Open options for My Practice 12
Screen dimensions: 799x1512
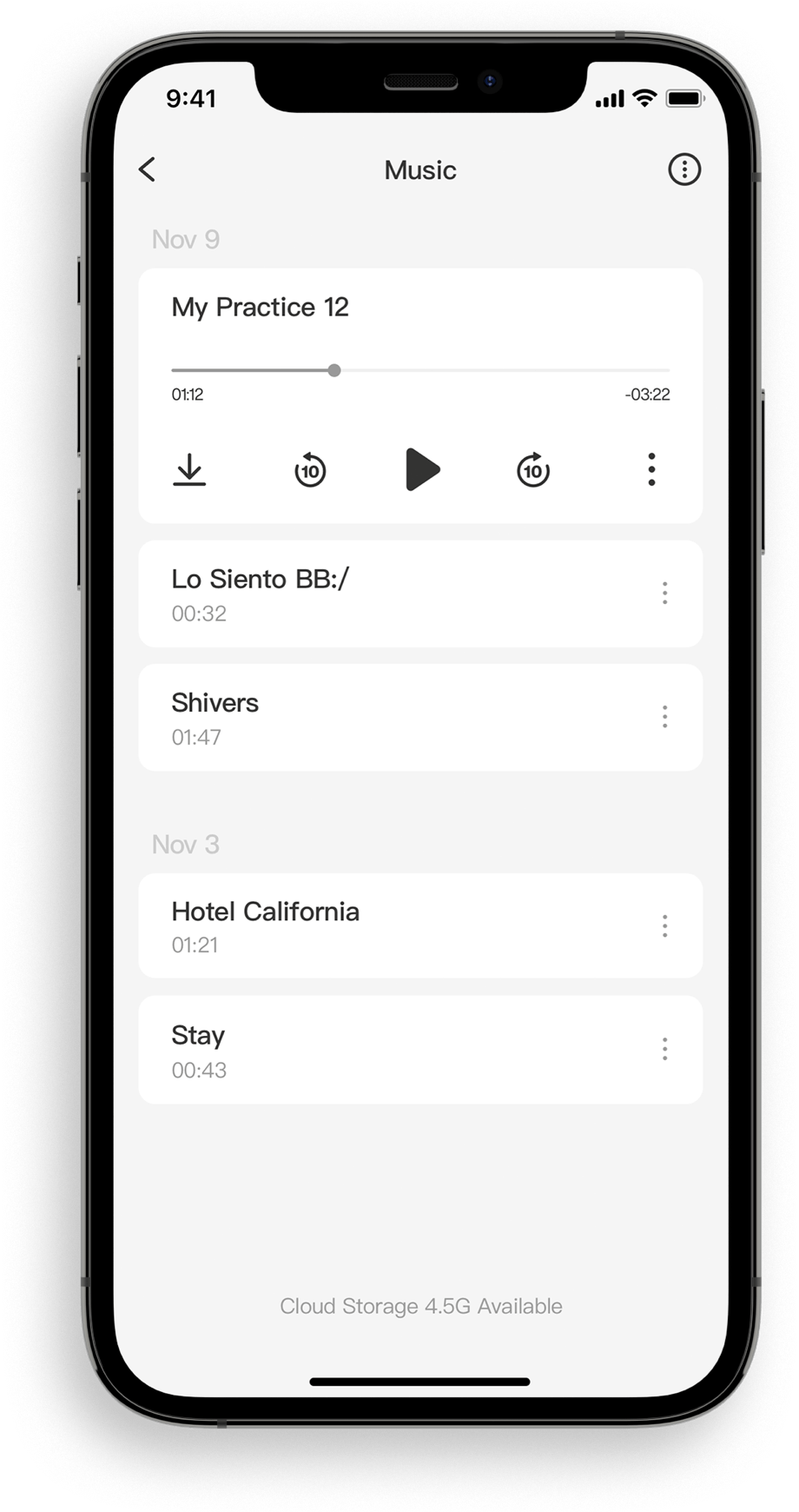[651, 470]
